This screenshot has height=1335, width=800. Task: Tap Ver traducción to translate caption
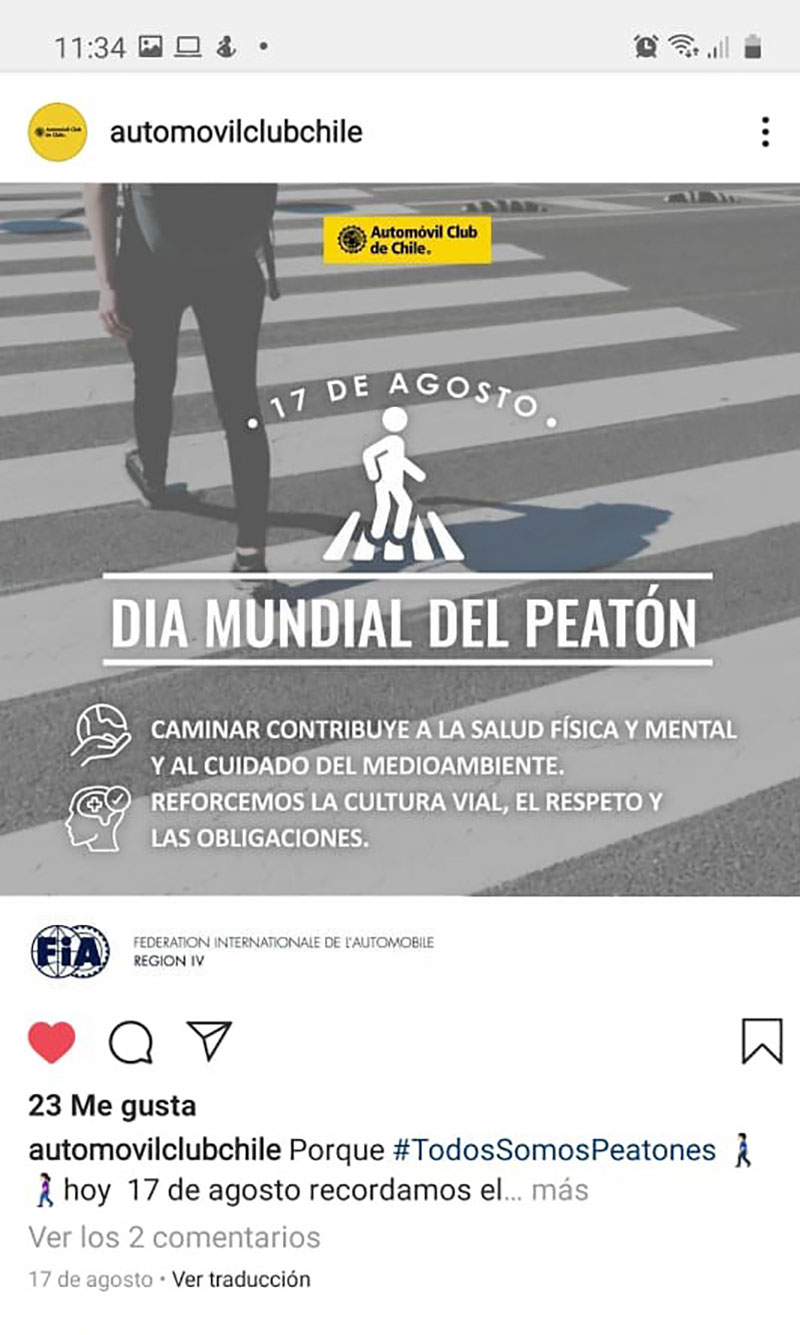click(x=241, y=1279)
